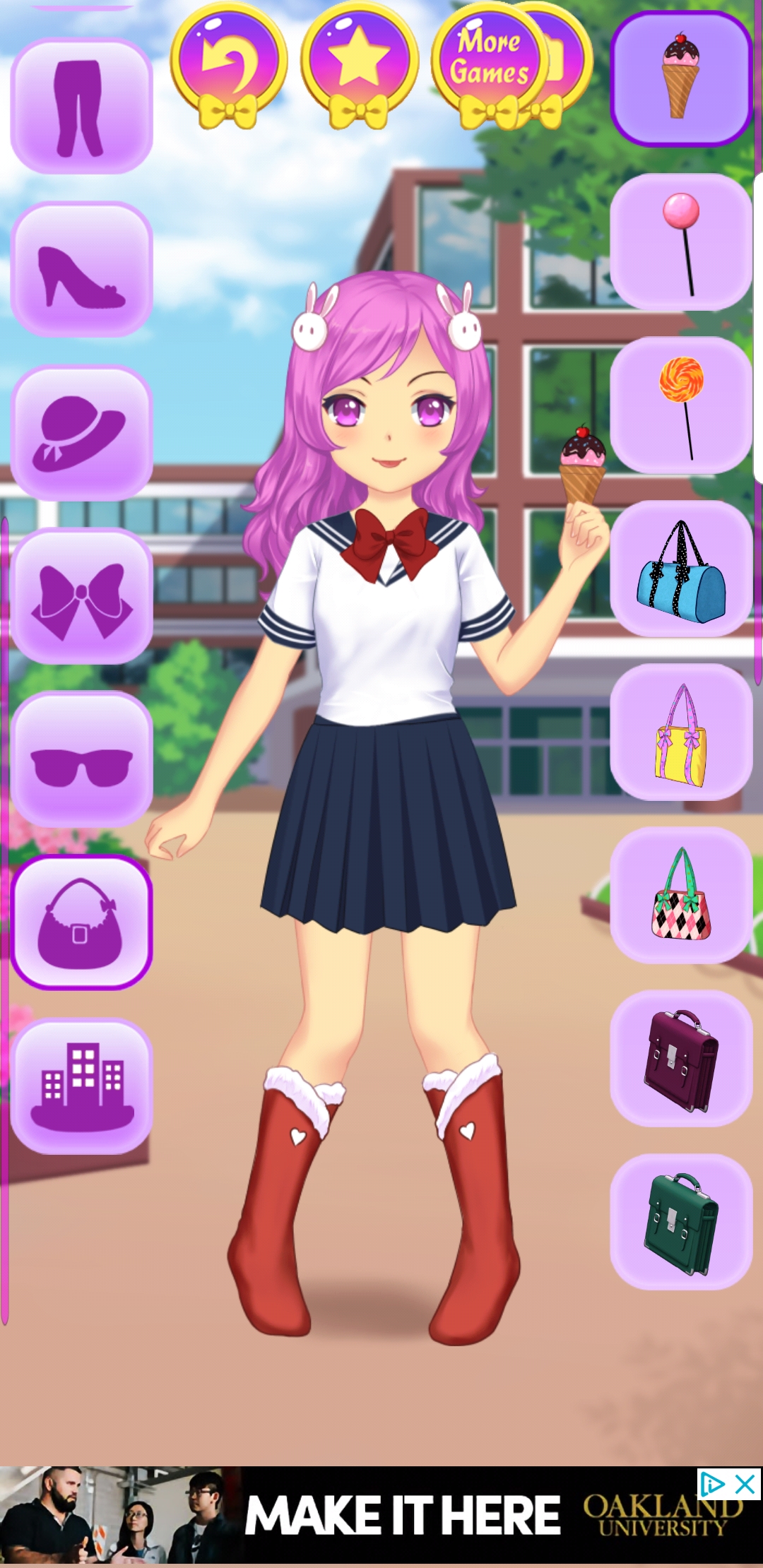The height and width of the screenshot is (1568, 763).
Task: Pick the ice cream cone item
Action: (681, 78)
